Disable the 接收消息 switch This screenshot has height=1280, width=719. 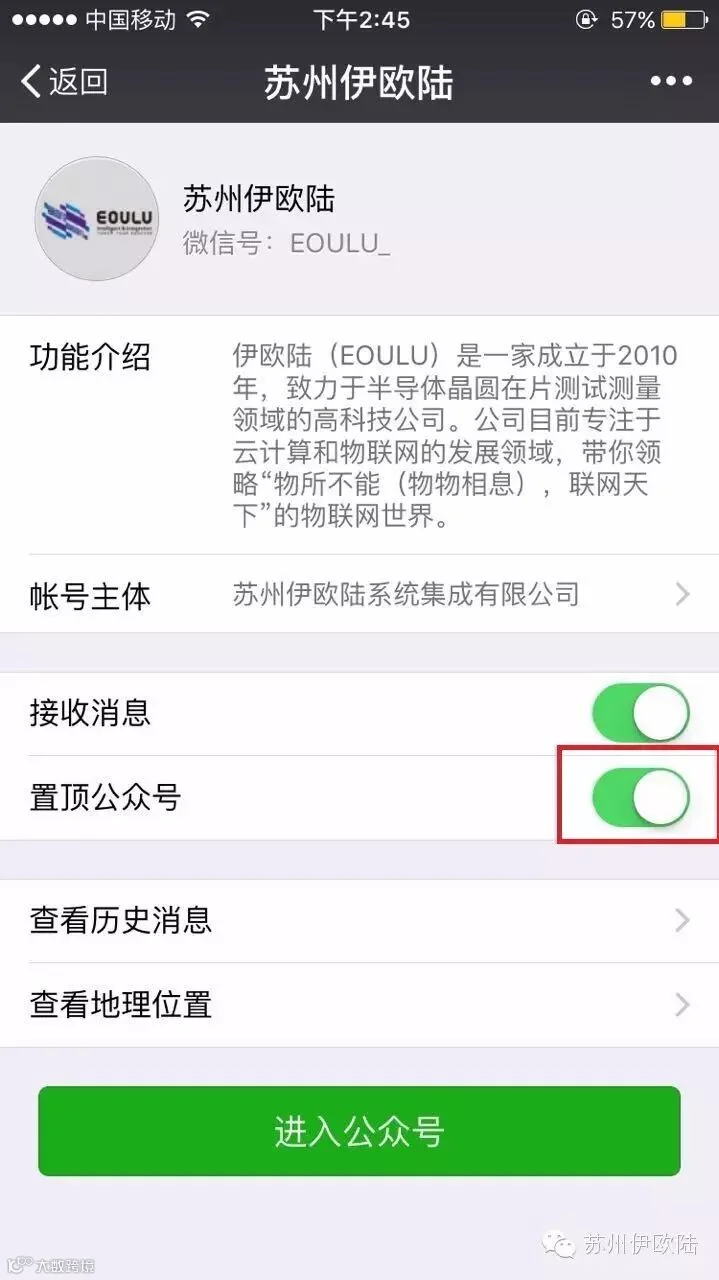pyautogui.click(x=641, y=714)
